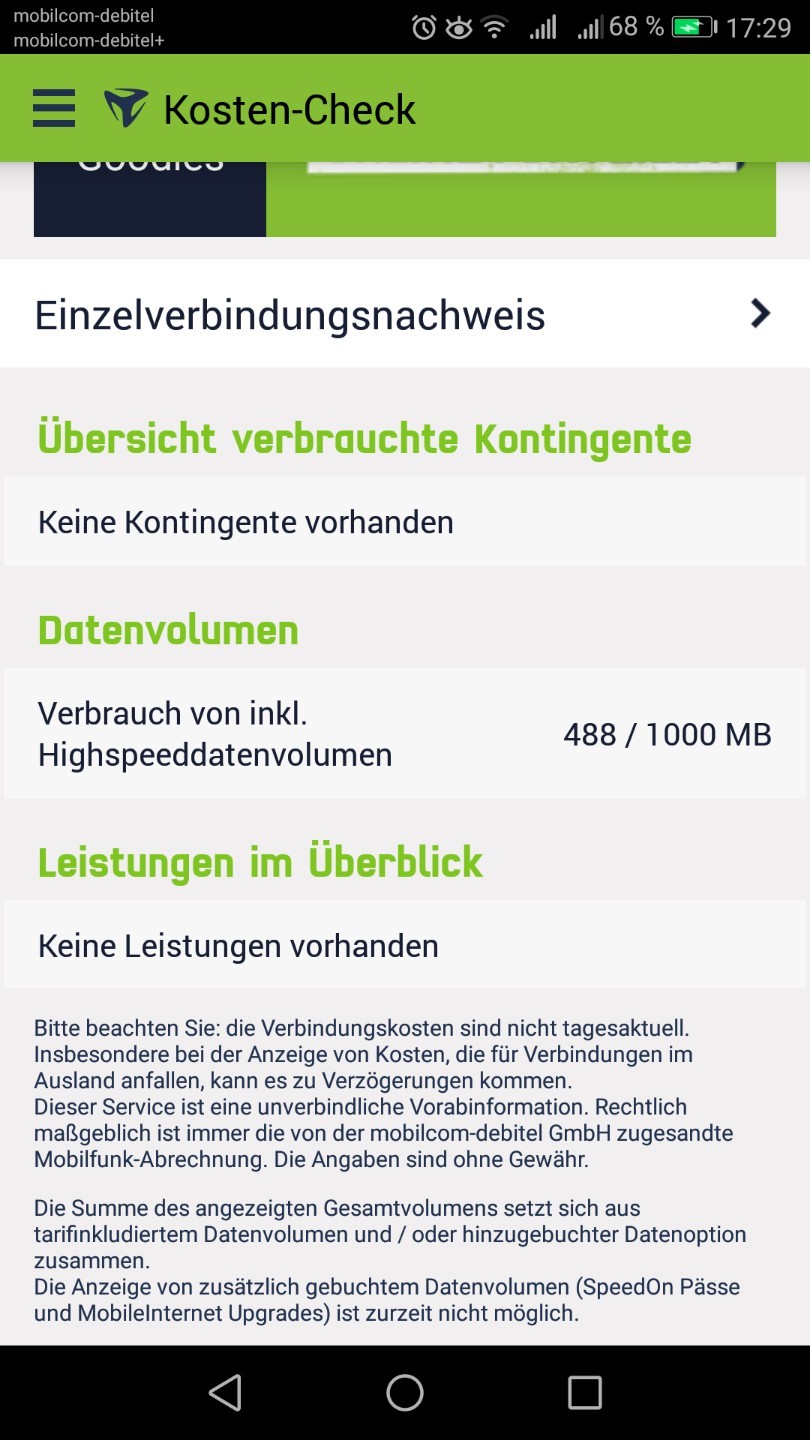Open Einzelverbindungsnachweis row
Viewport: 810px width, 1440px height.
coord(405,314)
